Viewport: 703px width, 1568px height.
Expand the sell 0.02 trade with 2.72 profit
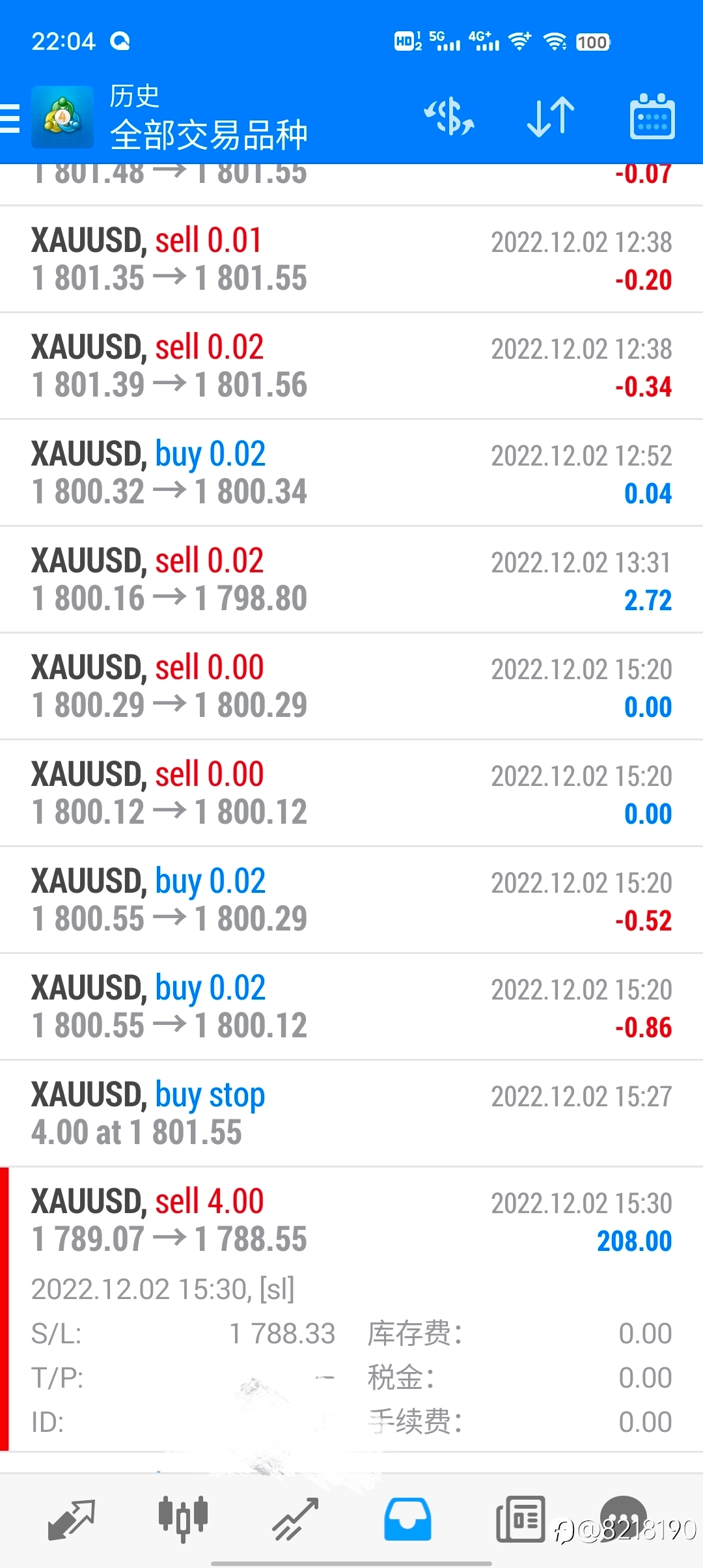(x=351, y=580)
